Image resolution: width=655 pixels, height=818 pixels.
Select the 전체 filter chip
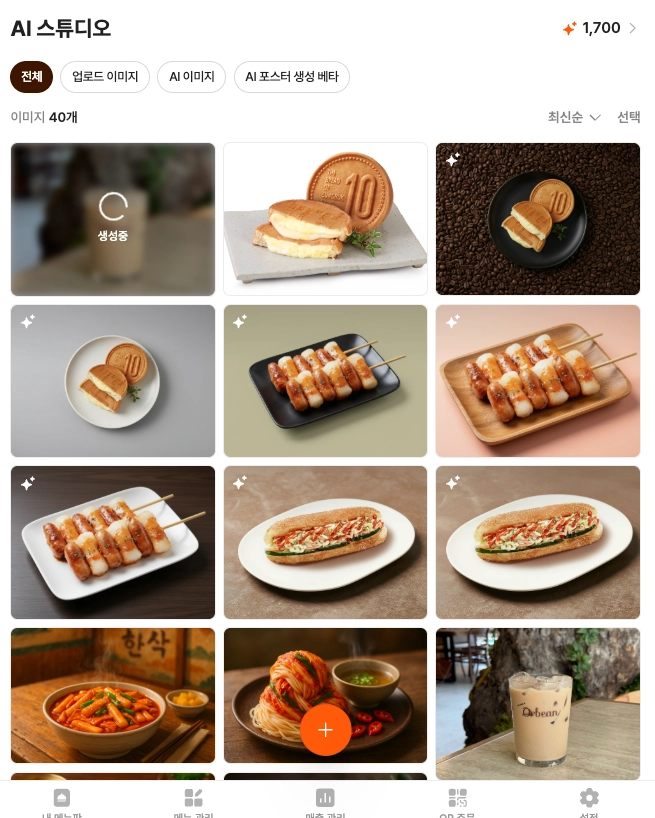tap(31, 77)
